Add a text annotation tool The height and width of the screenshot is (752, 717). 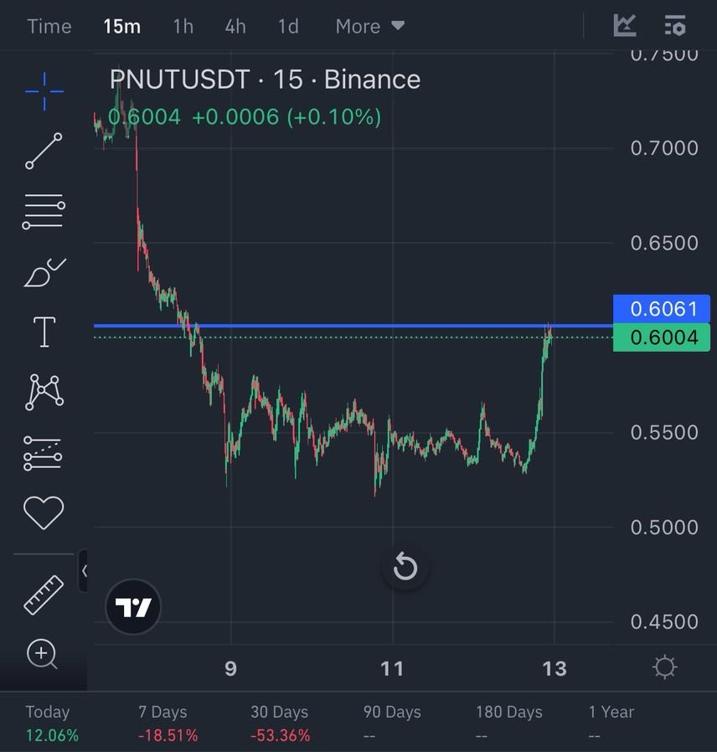tap(44, 332)
